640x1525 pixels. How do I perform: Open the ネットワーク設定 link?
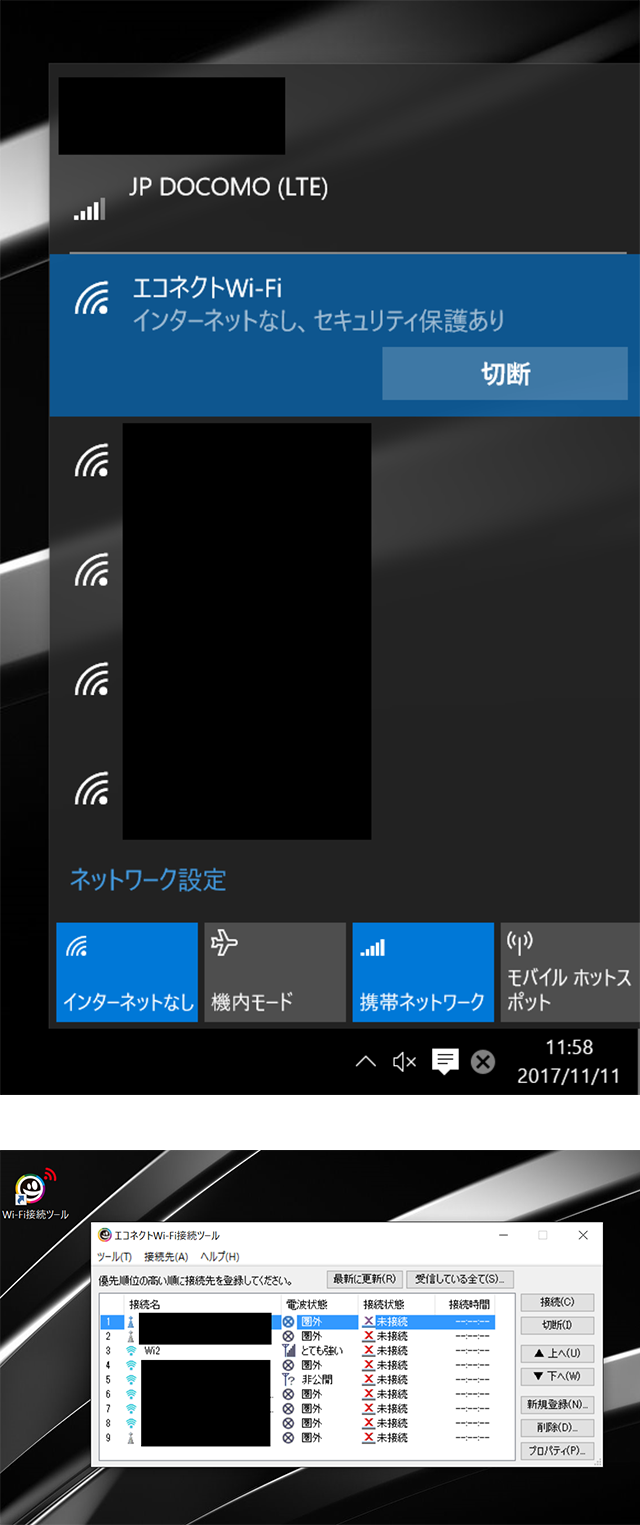point(148,880)
